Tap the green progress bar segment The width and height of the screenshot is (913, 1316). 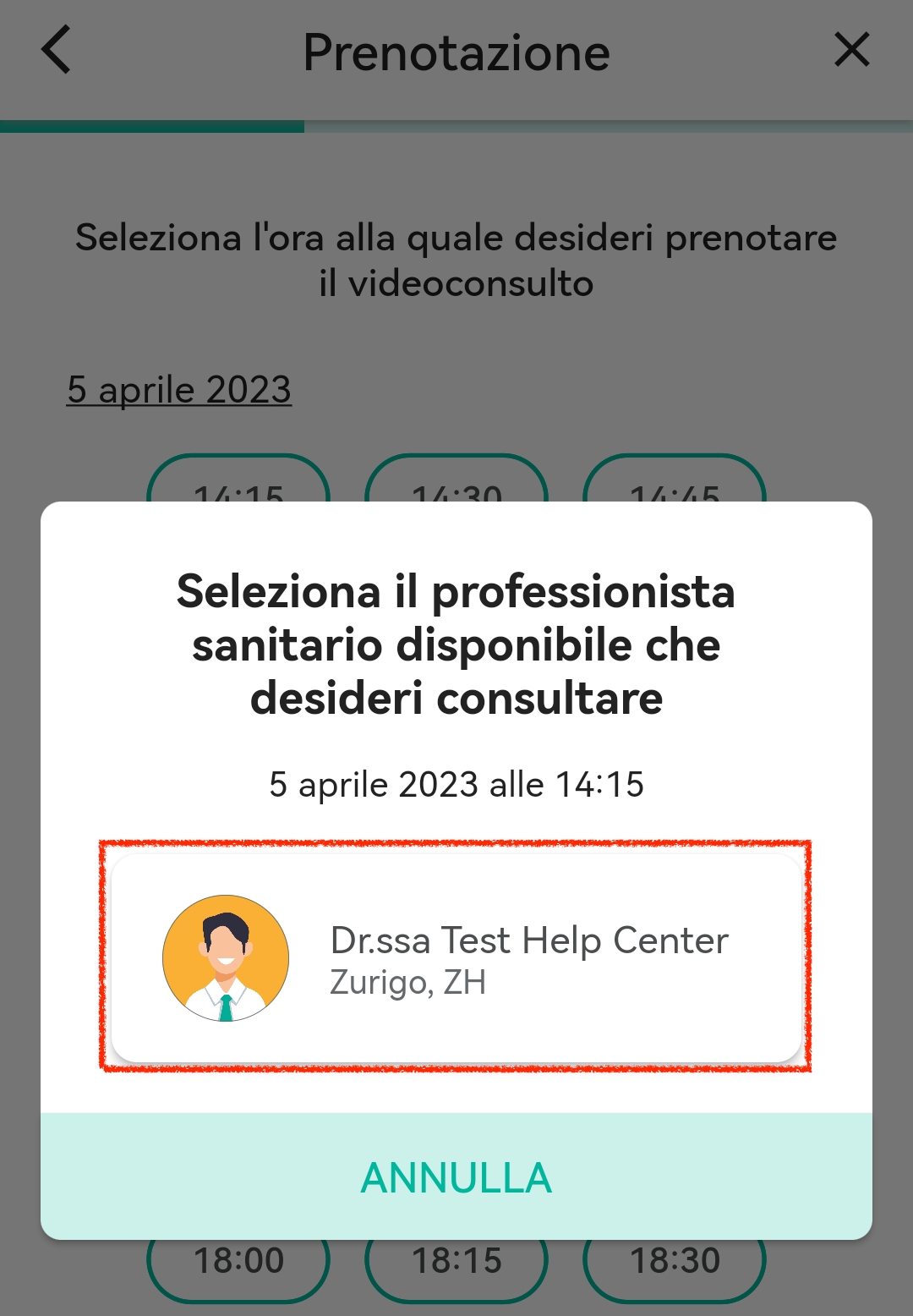point(152,127)
